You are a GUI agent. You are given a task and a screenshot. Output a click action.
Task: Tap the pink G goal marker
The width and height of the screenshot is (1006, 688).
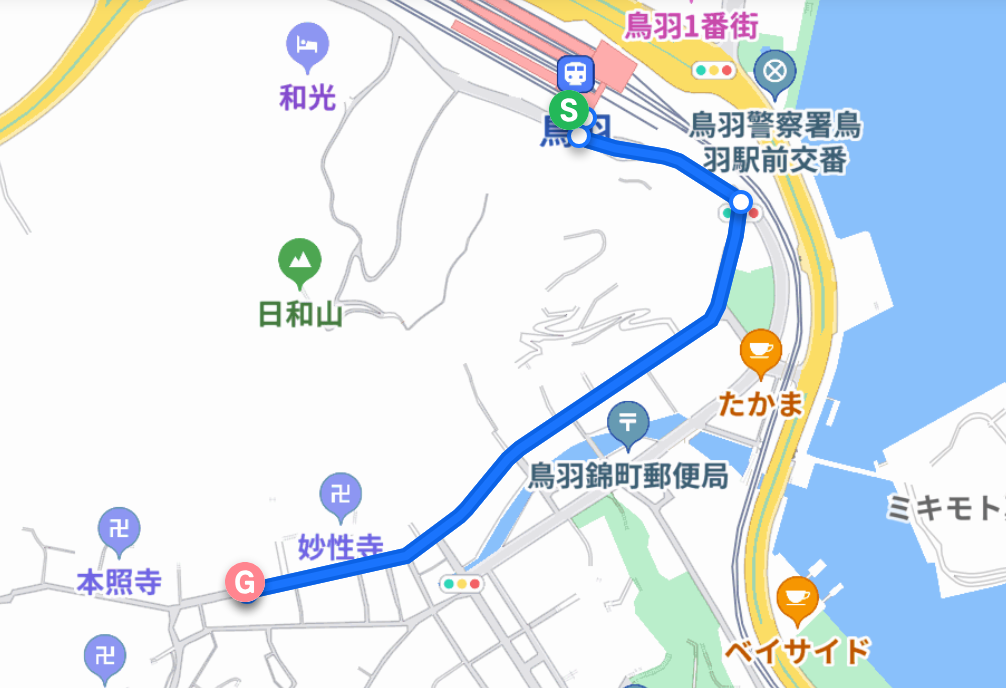[245, 581]
